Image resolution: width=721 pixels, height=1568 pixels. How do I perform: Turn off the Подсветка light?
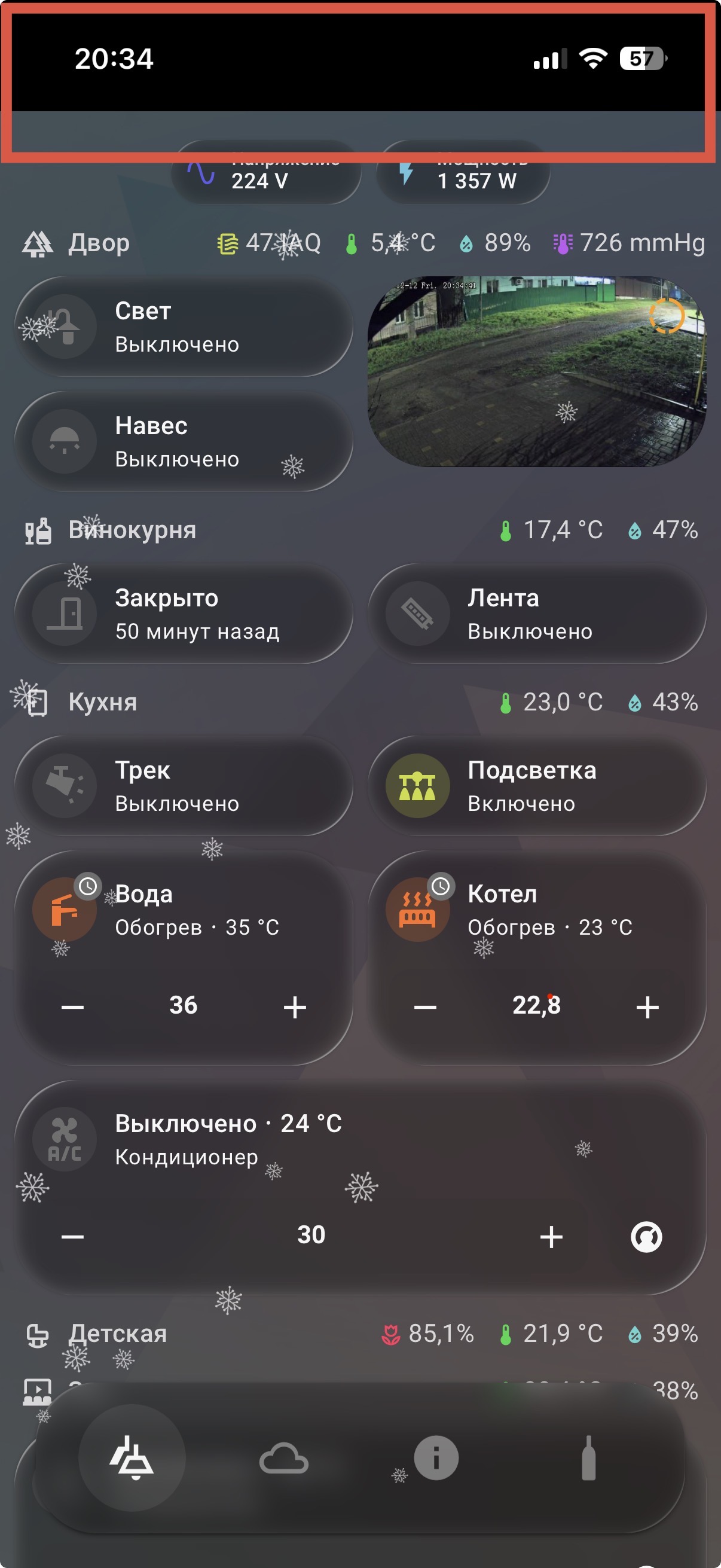417,786
